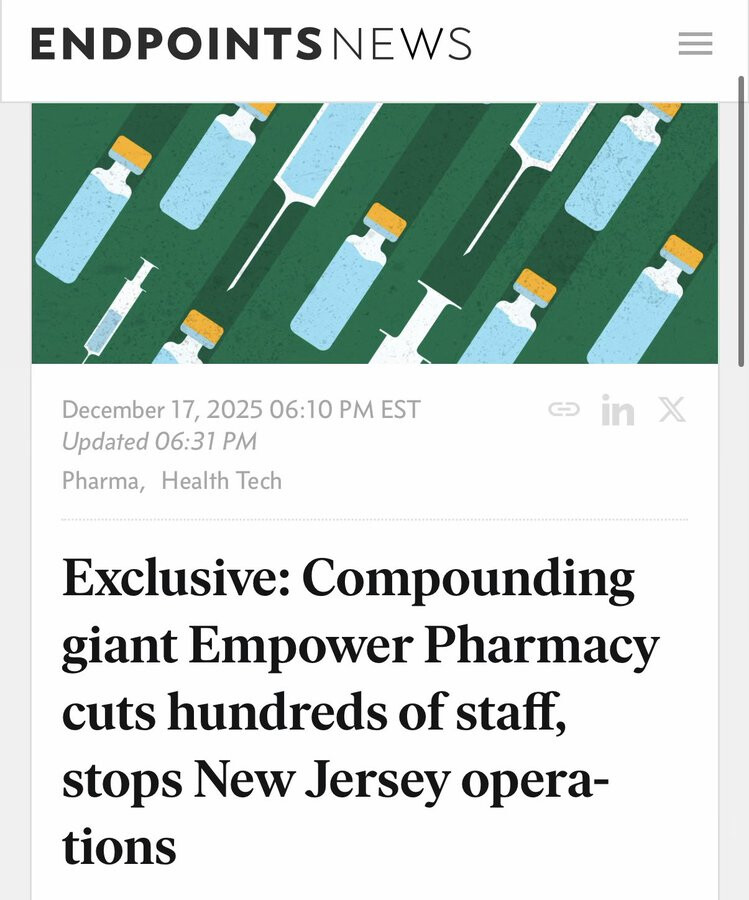Open the Health Tech category
Image resolution: width=749 pixels, height=900 pixels.
pos(221,481)
